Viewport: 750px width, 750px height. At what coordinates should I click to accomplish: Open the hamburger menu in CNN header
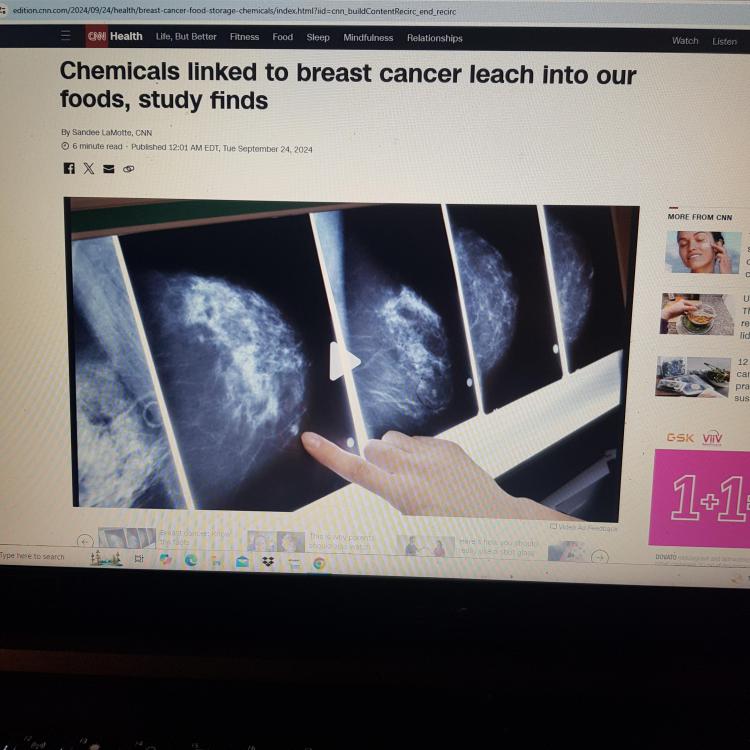click(x=66, y=36)
